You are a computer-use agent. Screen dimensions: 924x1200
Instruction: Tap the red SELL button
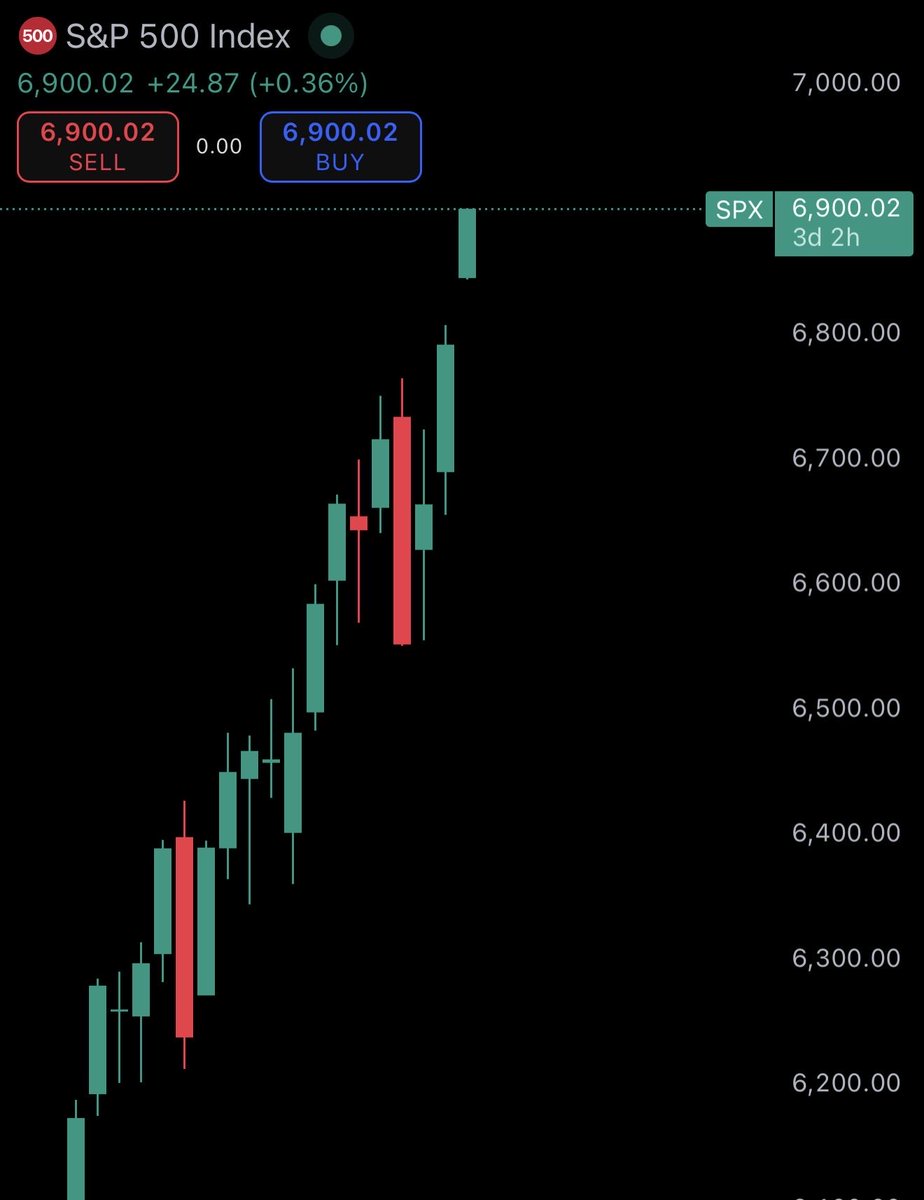[x=97, y=146]
